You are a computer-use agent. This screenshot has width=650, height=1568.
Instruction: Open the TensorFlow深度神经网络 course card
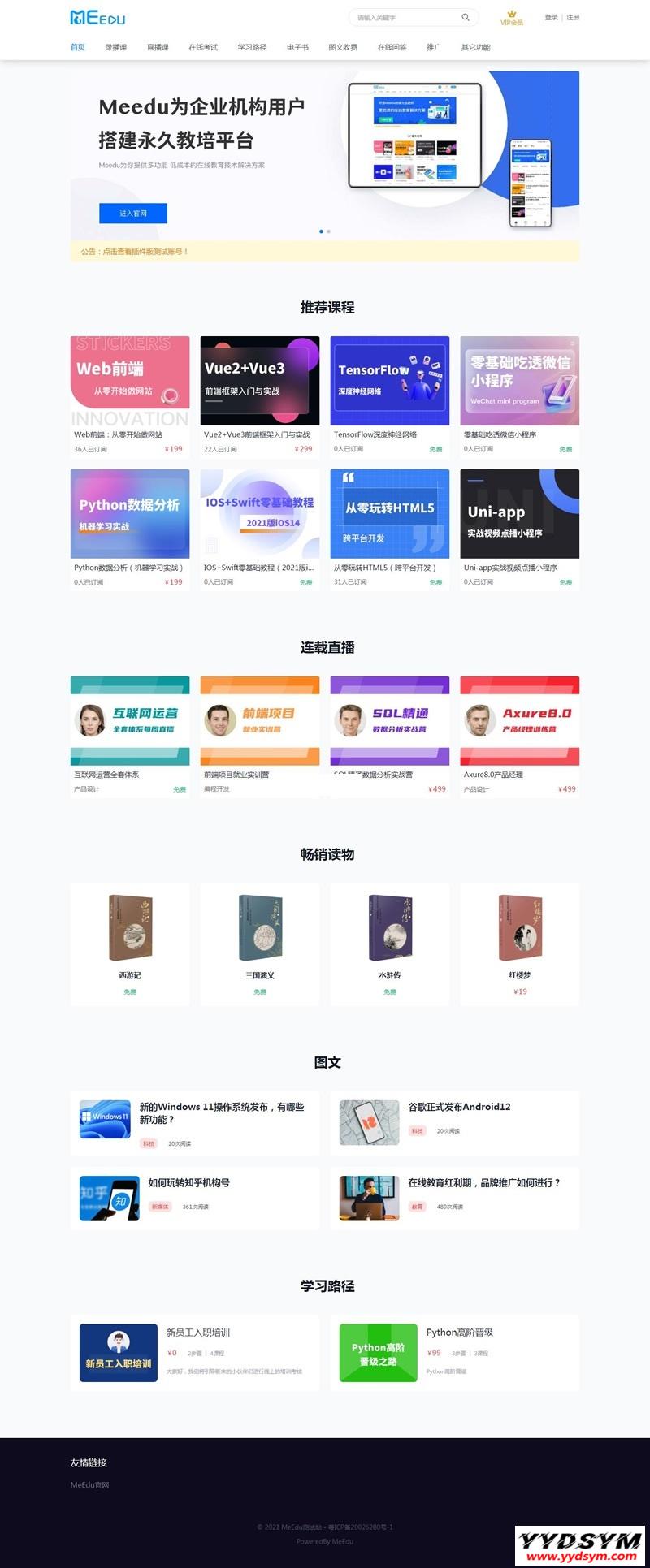click(389, 382)
